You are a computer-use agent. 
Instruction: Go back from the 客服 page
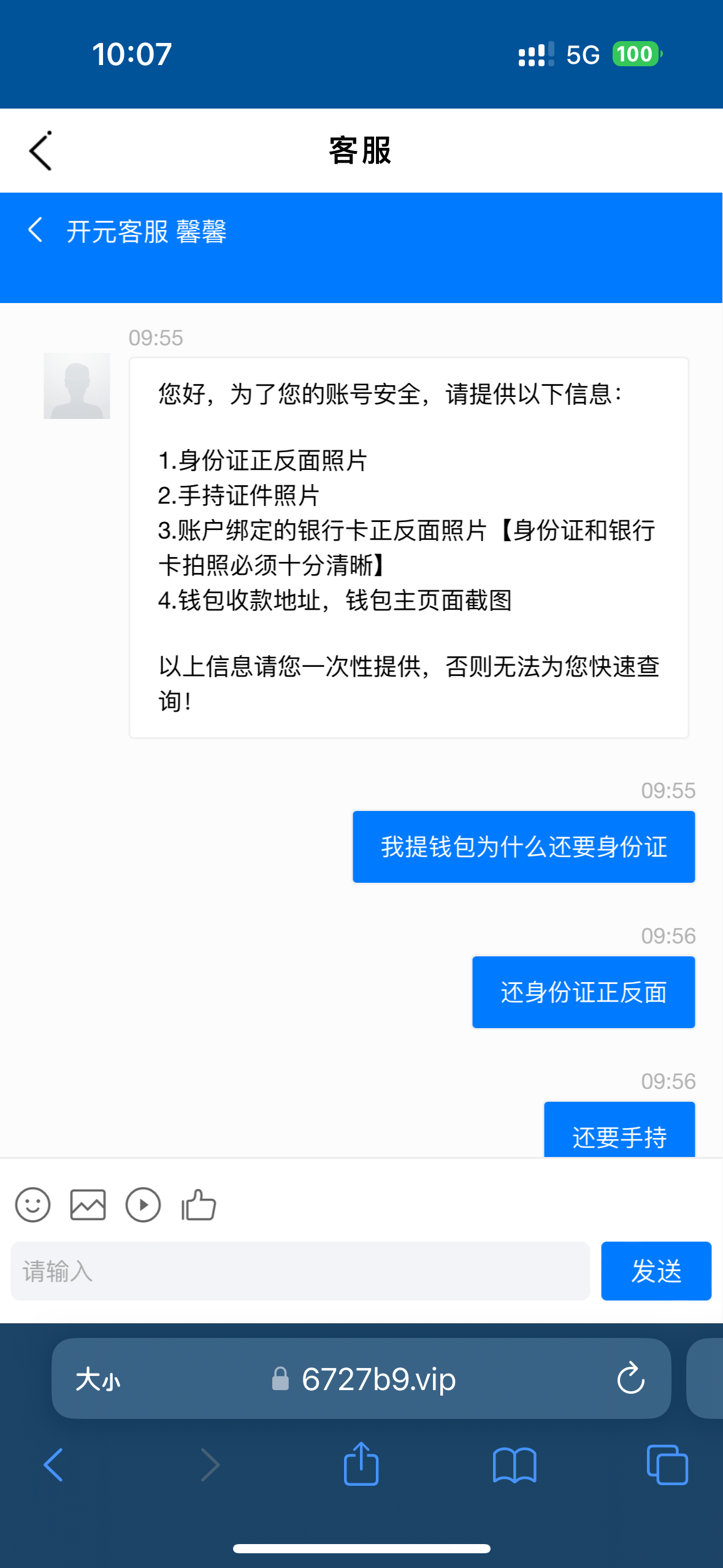pyautogui.click(x=40, y=151)
